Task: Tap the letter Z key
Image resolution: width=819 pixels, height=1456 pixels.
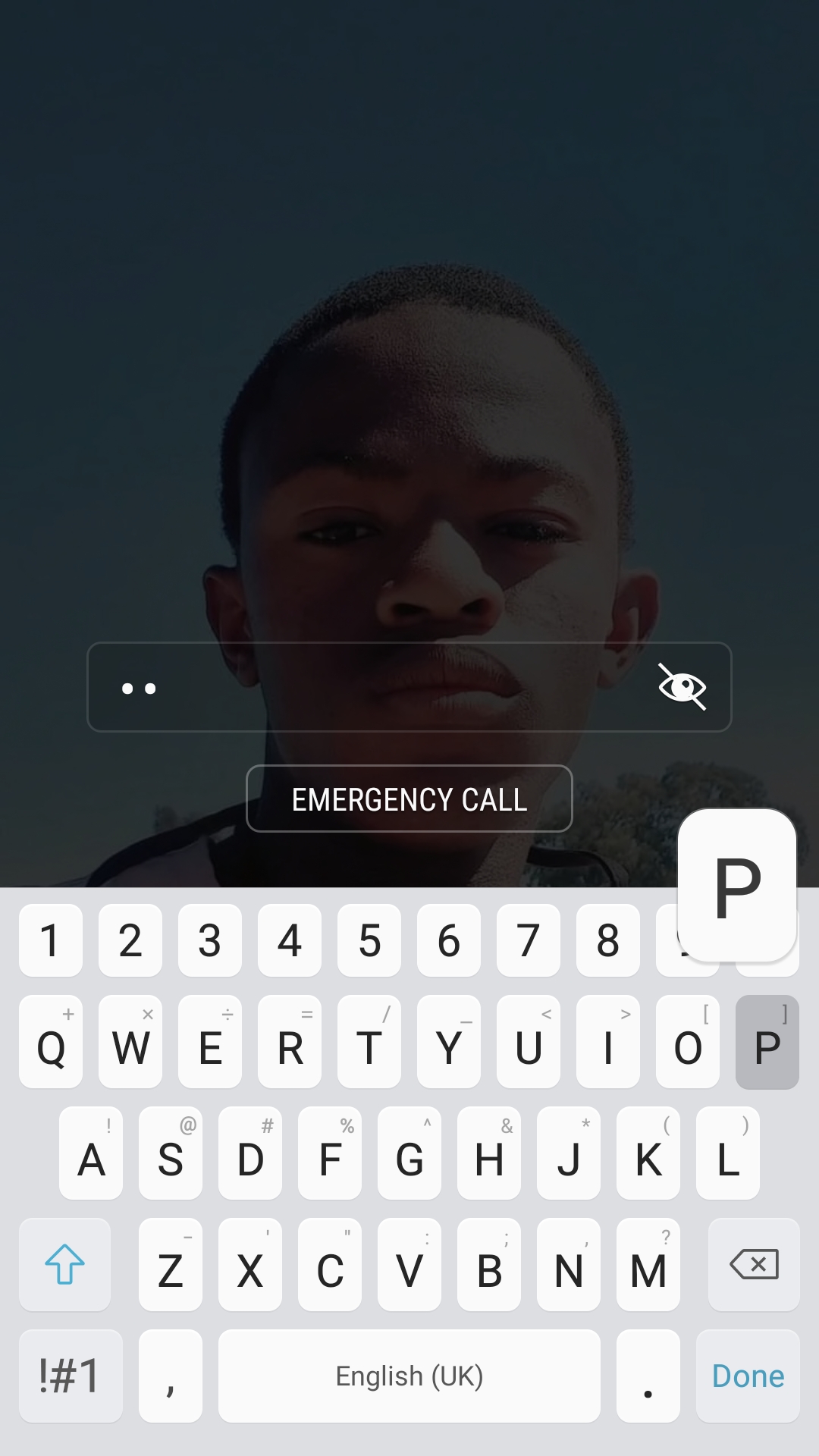Action: [170, 1265]
